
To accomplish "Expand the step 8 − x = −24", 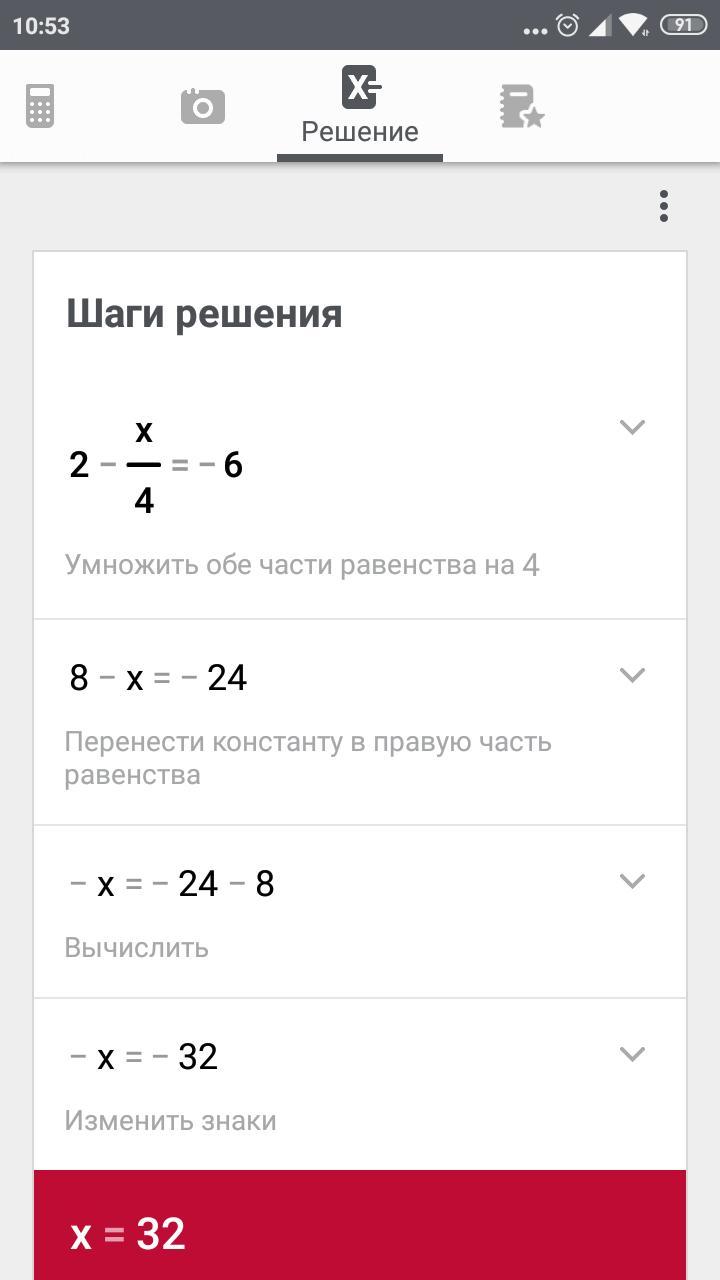I will coord(631,675).
